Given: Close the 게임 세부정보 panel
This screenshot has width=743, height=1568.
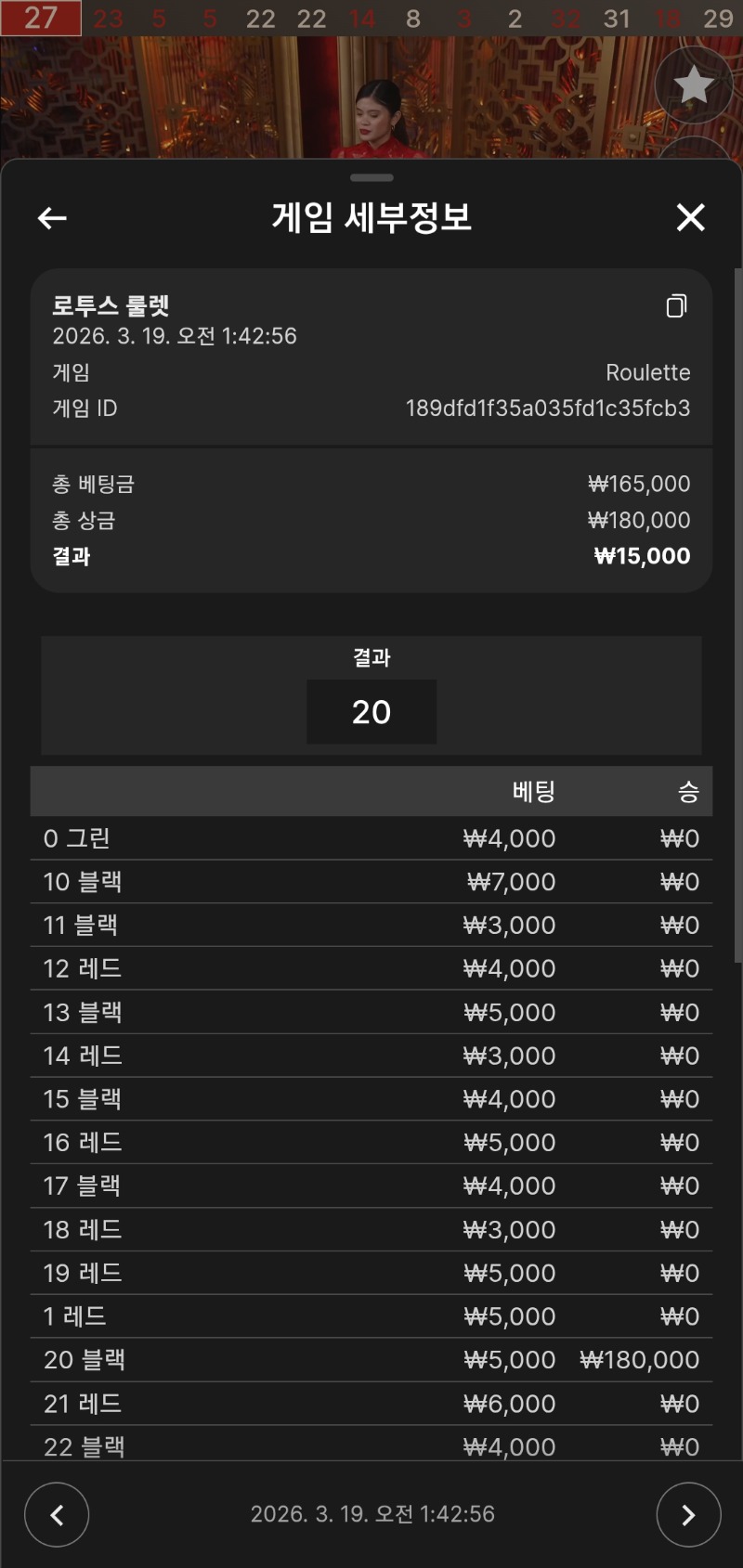Looking at the screenshot, I should 690,218.
